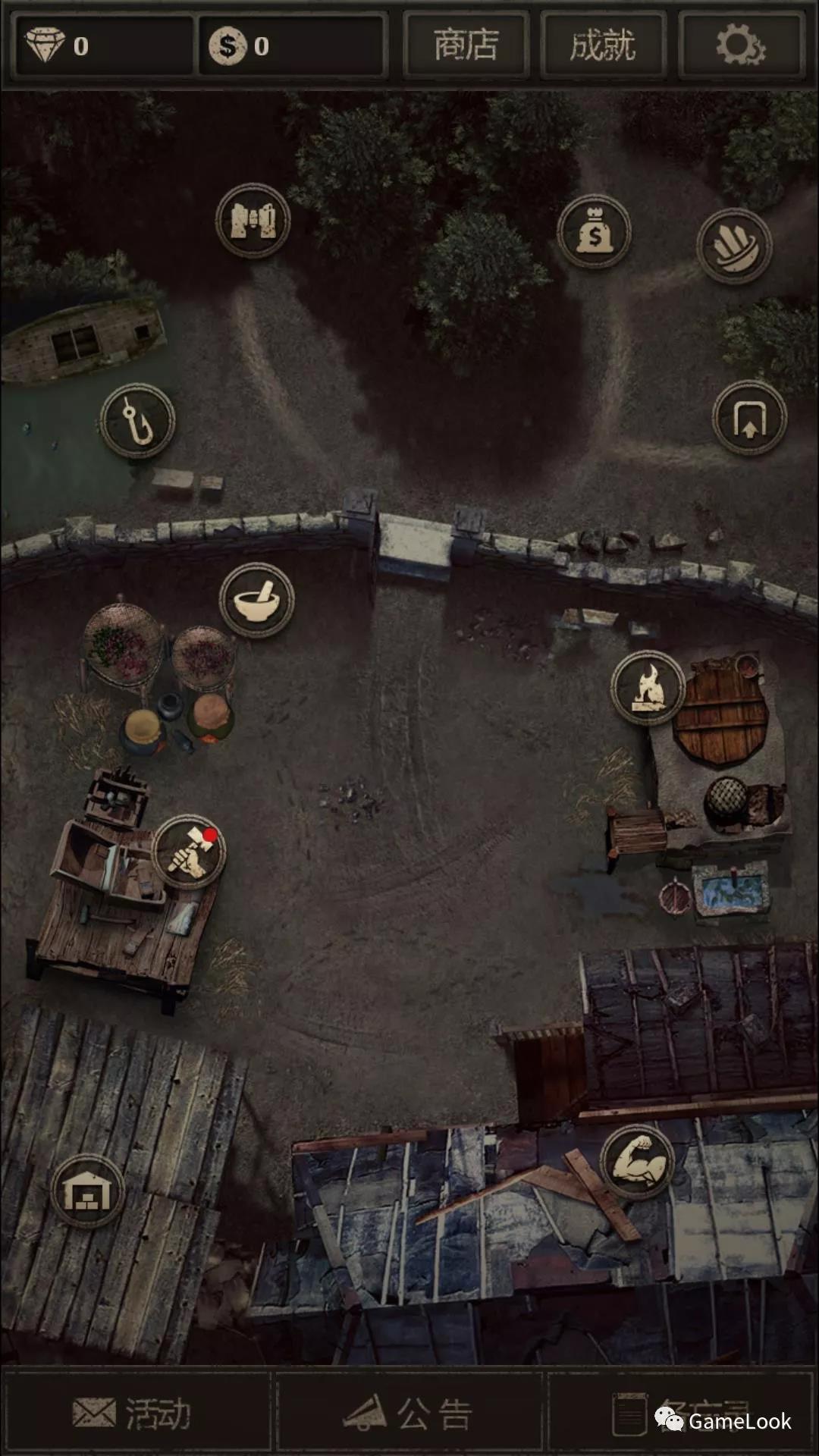Open the 公告 announcements tab
The height and width of the screenshot is (1456, 819).
(409, 1414)
